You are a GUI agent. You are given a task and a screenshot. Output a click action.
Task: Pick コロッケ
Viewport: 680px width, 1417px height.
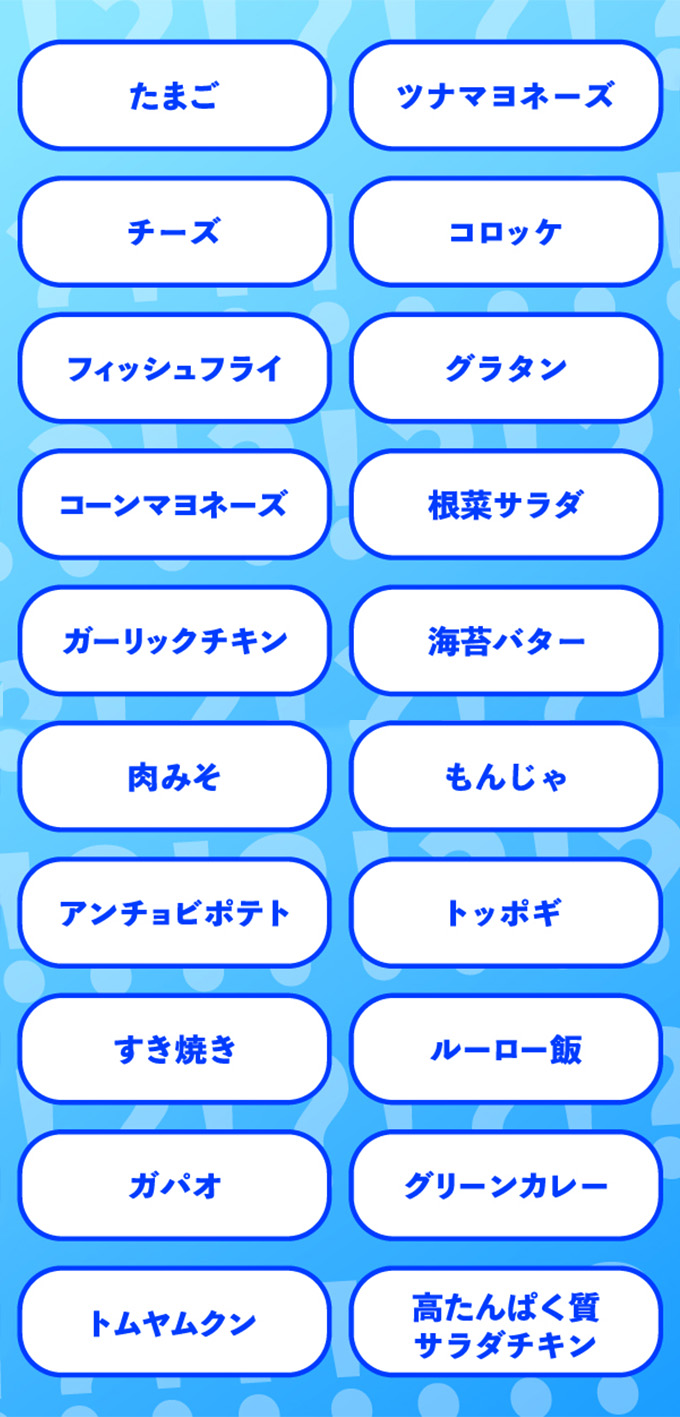point(505,232)
